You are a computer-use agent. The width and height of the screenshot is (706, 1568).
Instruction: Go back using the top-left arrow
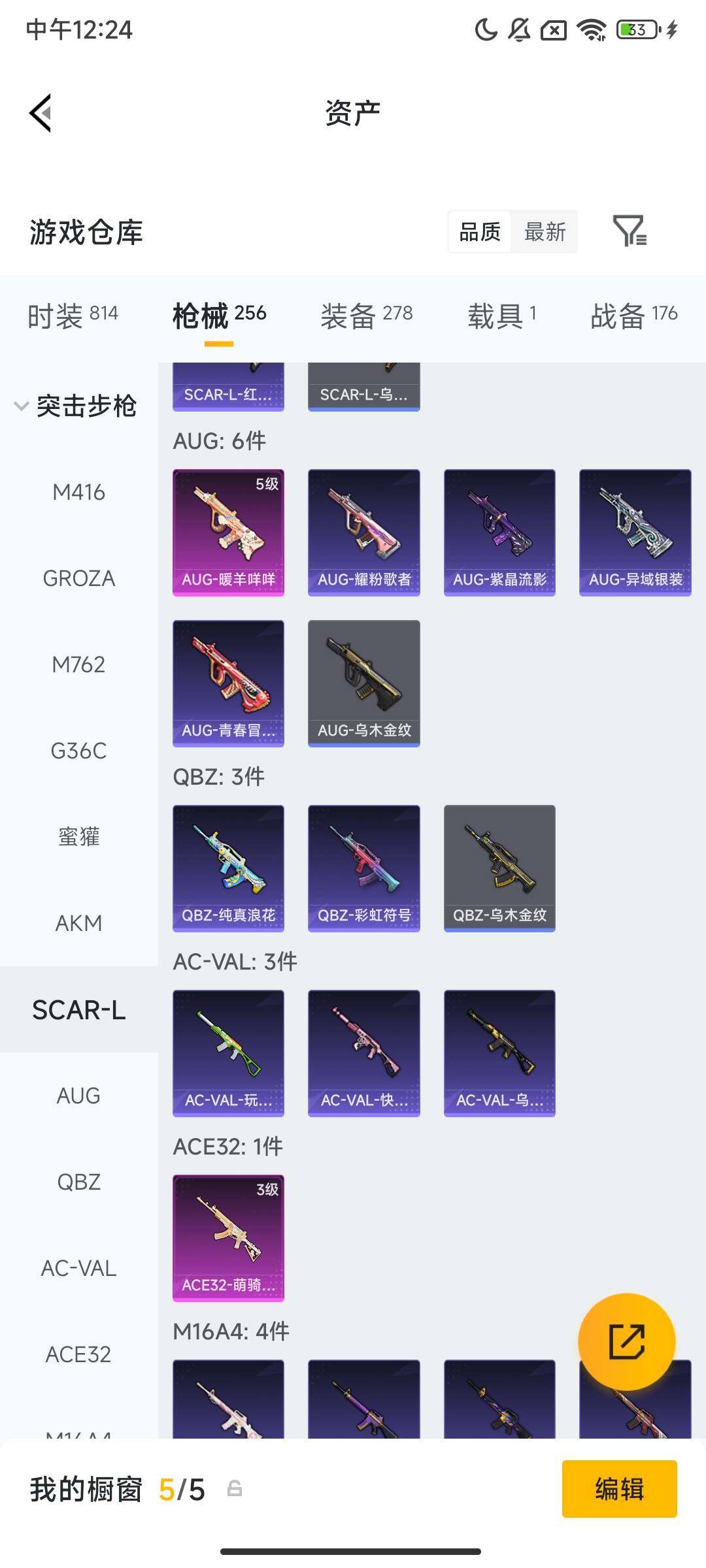click(41, 113)
